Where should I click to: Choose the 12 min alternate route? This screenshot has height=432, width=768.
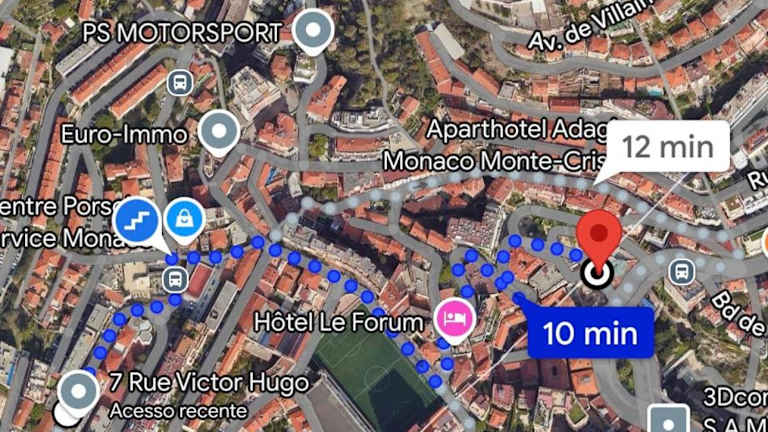point(667,147)
